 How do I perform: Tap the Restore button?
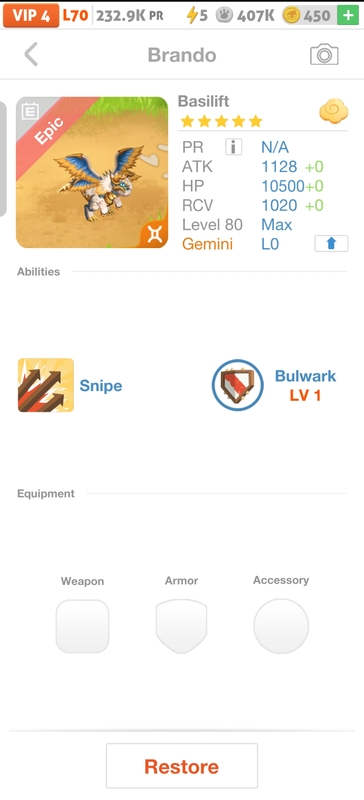[x=182, y=766]
